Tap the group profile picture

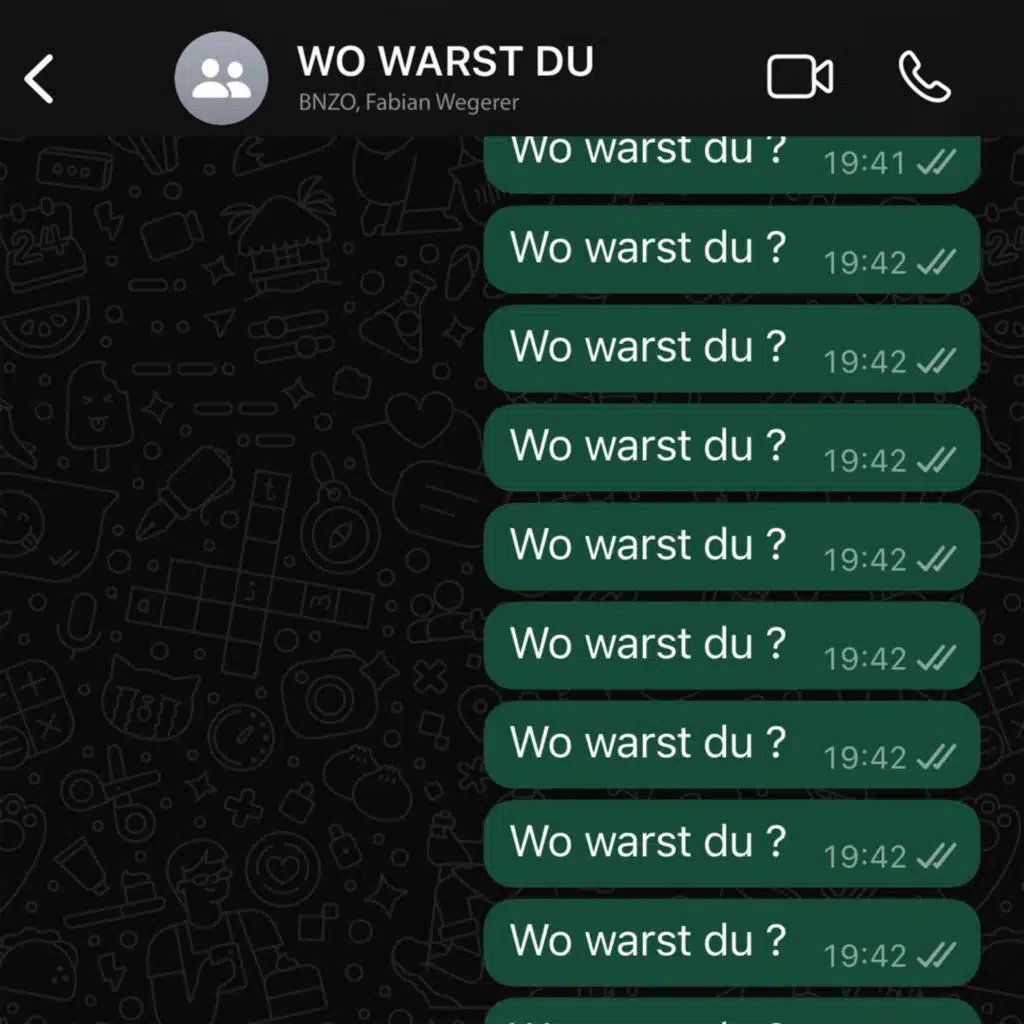point(221,78)
